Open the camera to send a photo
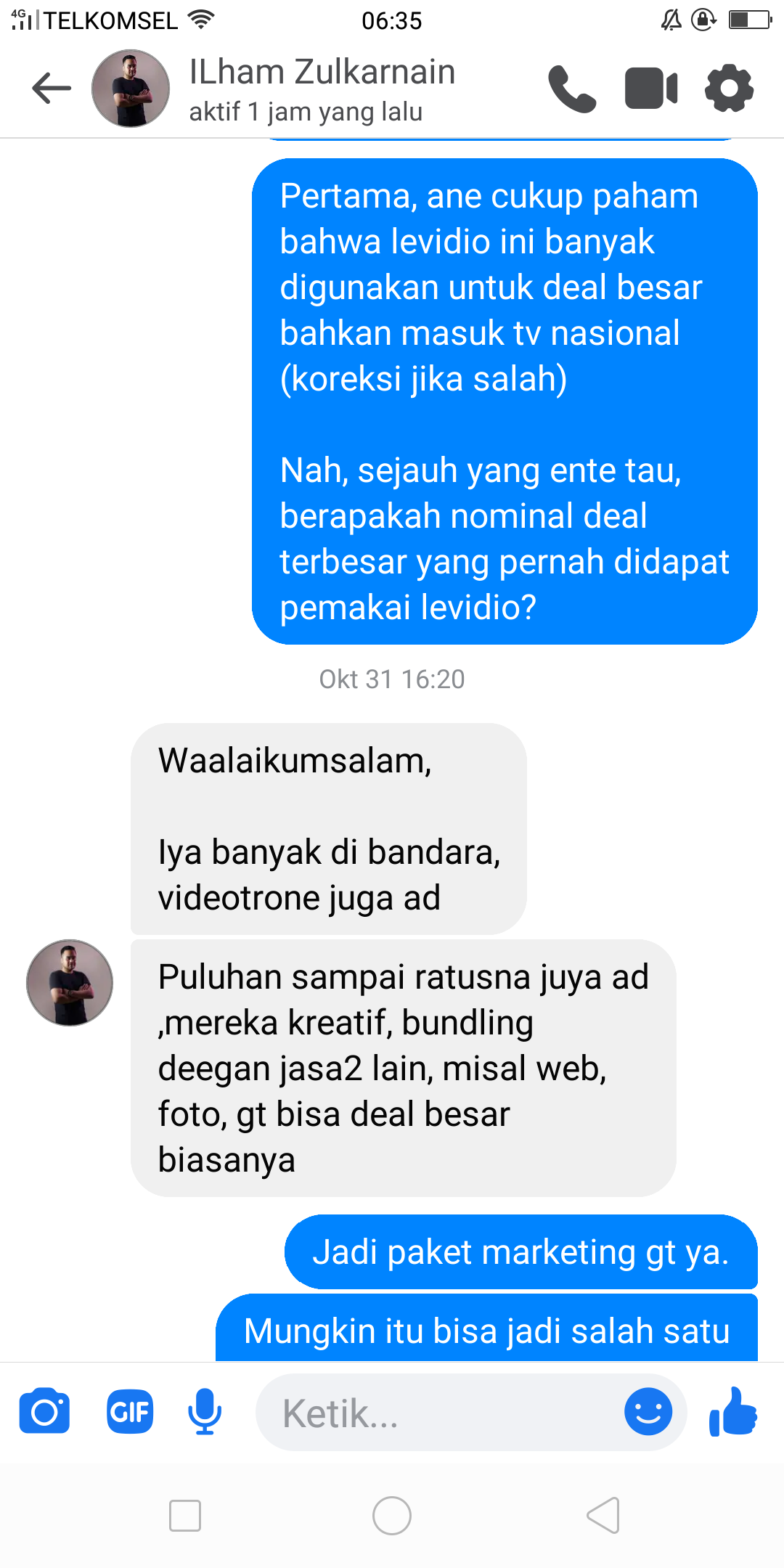Screen dimensions: 784x1568 tap(45, 1412)
